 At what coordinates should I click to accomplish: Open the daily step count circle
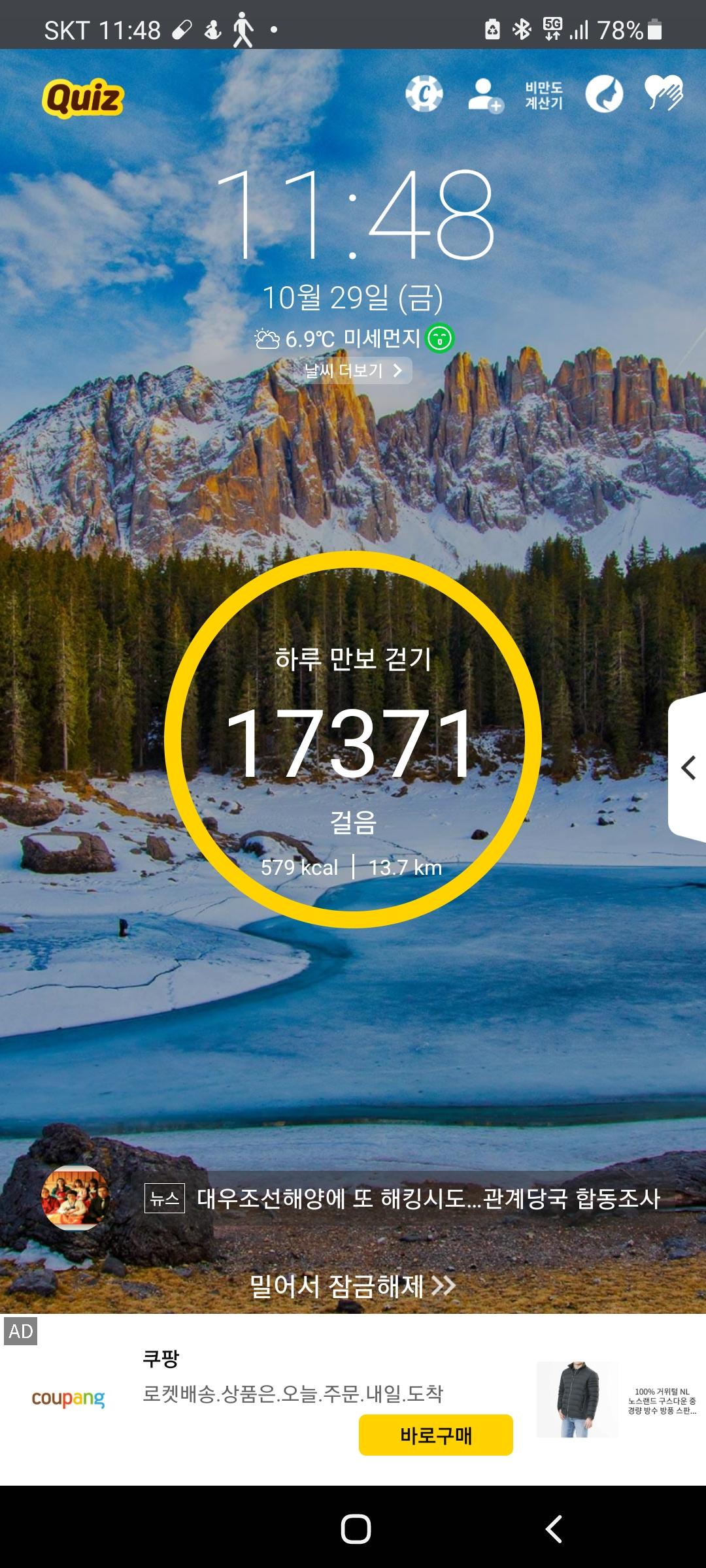(x=353, y=740)
